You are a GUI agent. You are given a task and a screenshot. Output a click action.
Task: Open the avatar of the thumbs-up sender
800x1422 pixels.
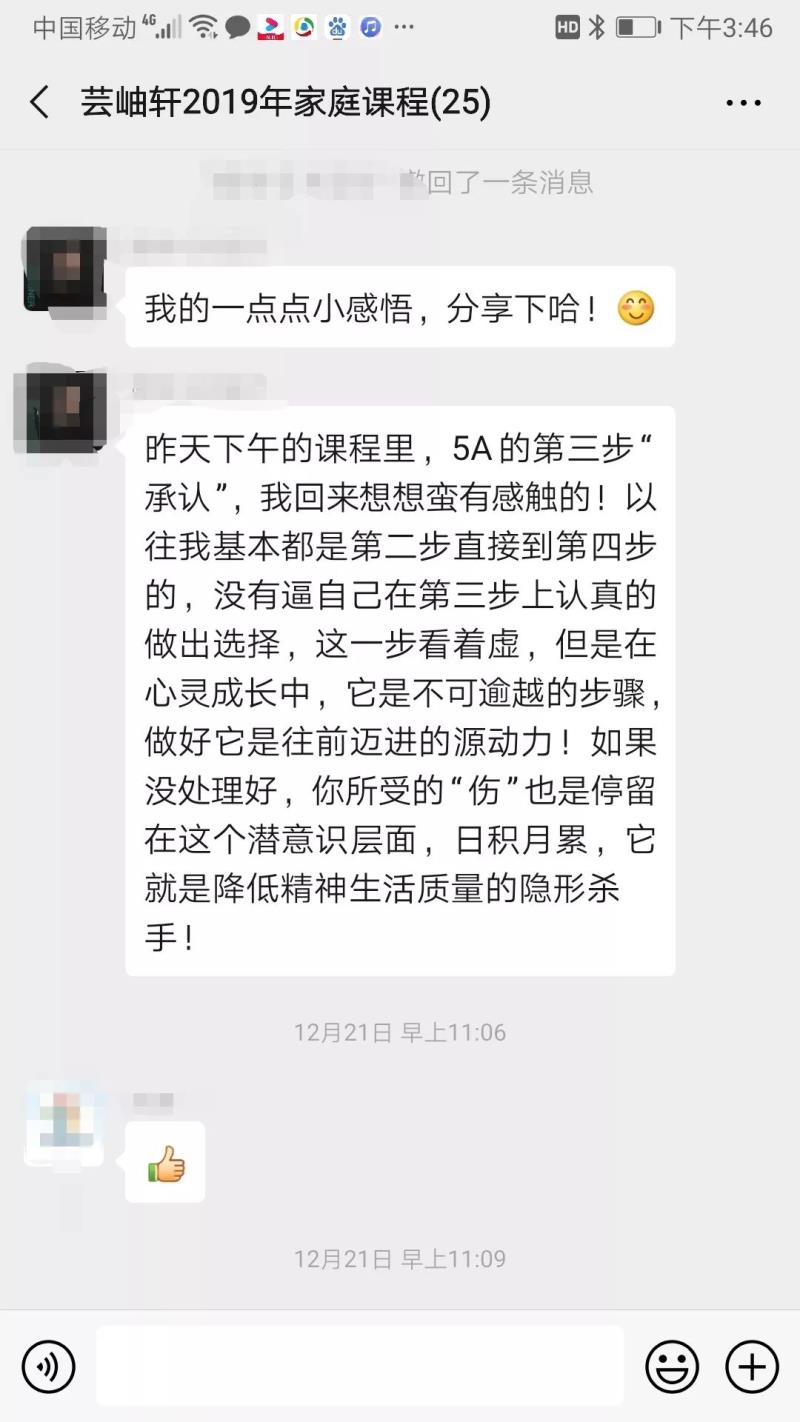66,1123
